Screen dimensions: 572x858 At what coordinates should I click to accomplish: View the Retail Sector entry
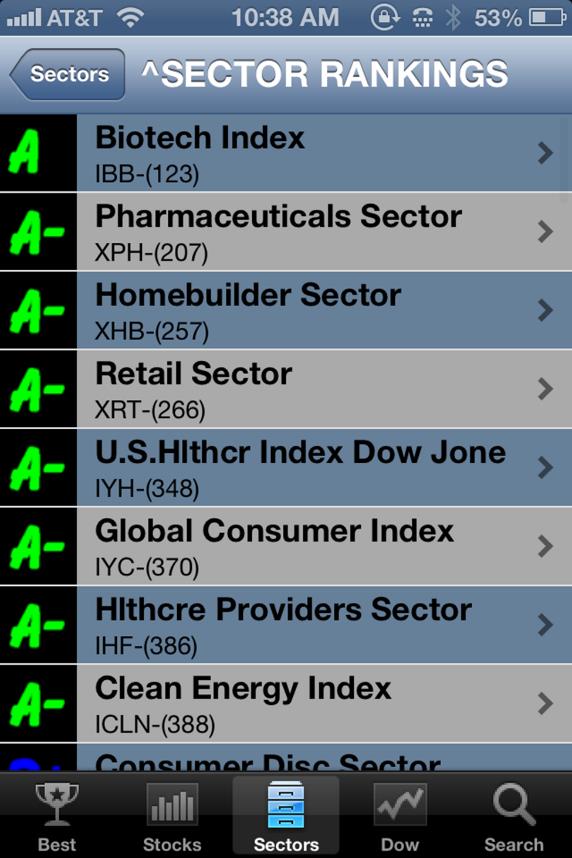tap(286, 389)
